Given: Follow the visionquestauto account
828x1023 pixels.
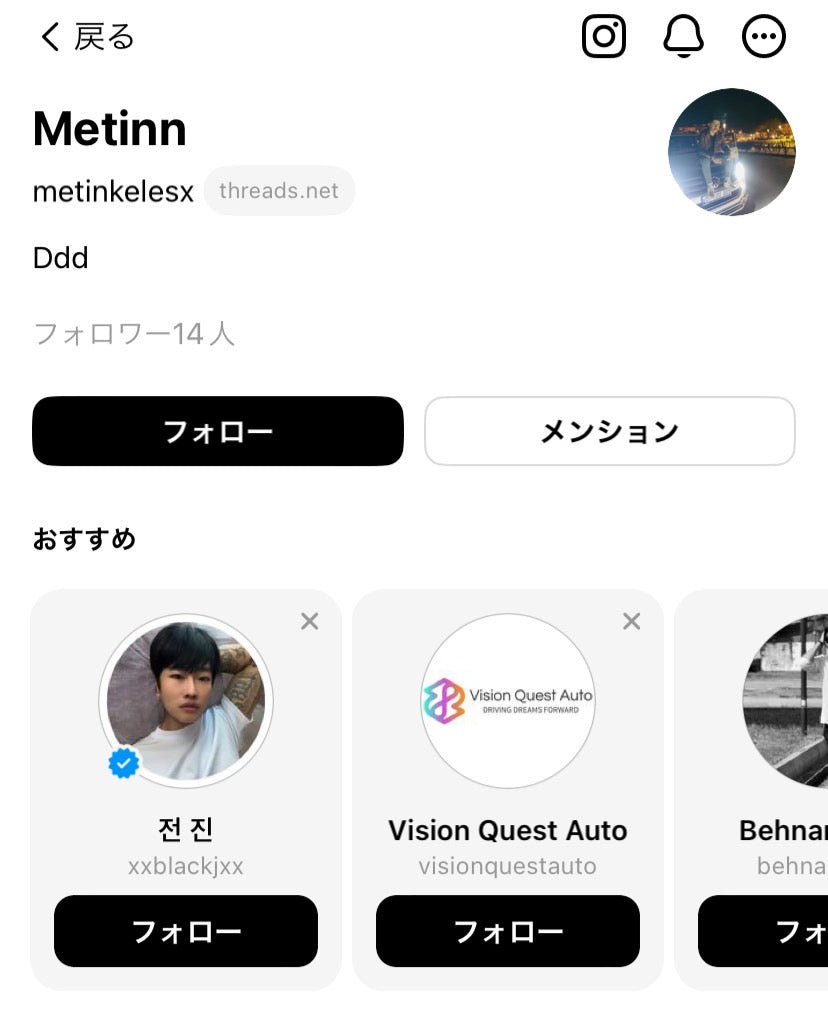Looking at the screenshot, I should coord(508,931).
